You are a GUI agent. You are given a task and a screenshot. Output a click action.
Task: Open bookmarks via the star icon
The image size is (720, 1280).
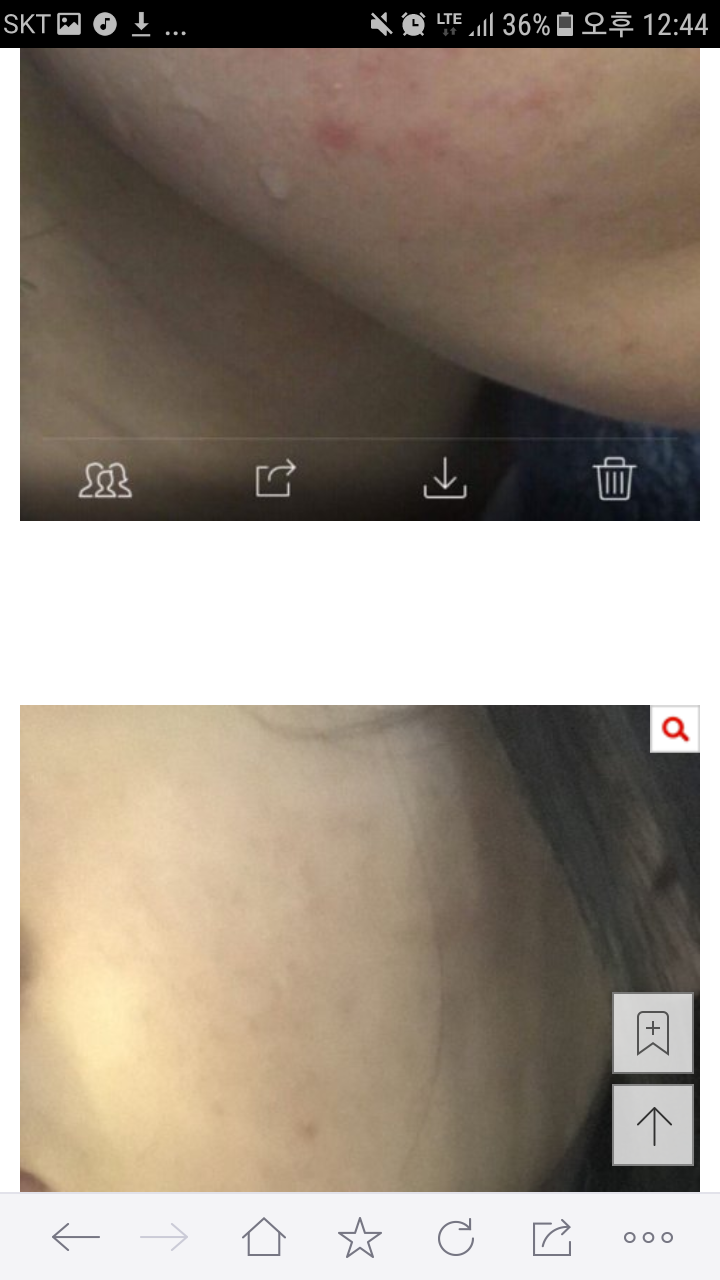pos(359,1237)
